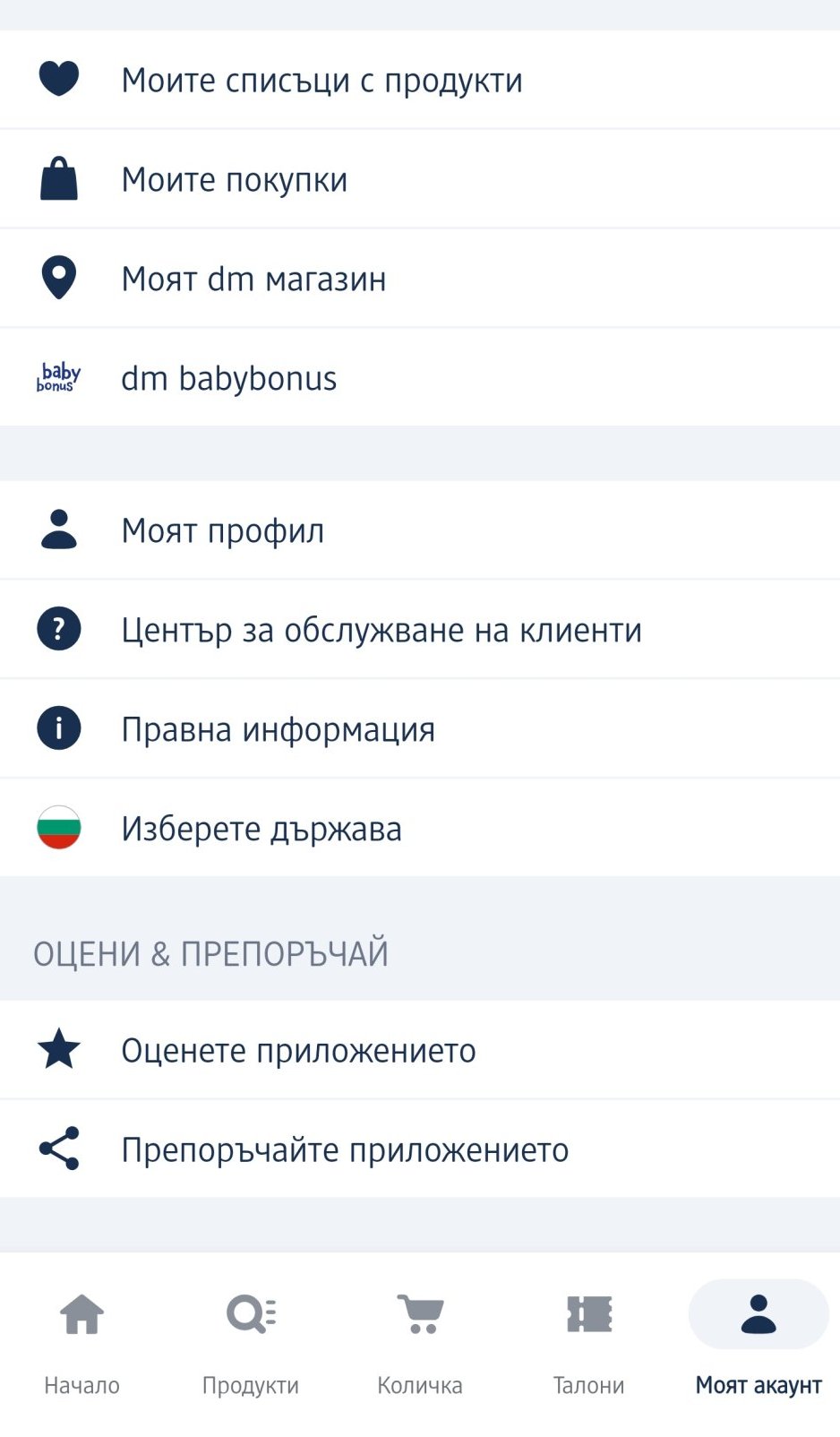
Task: Open Център за обслужване на клиенти
Action: [x=420, y=630]
